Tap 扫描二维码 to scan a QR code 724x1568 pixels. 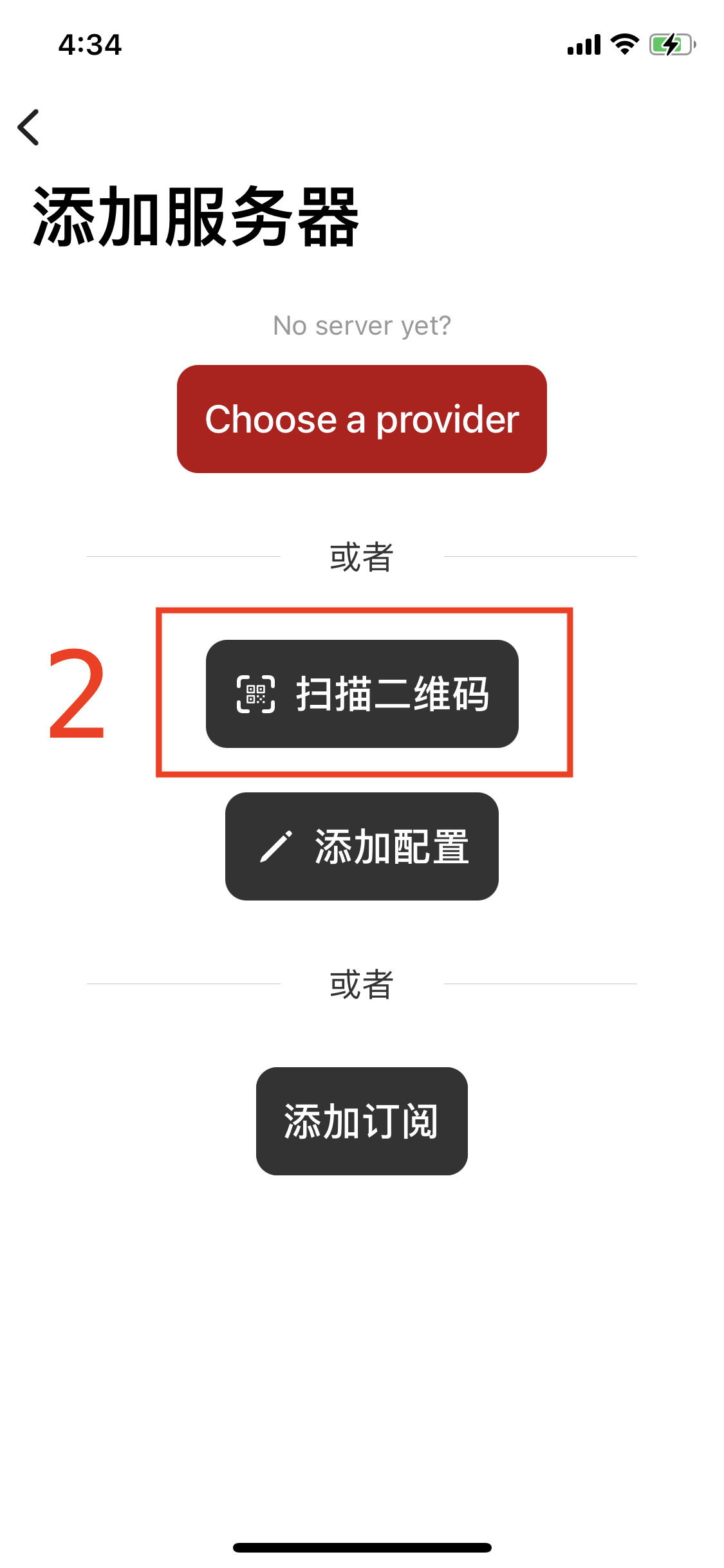pyautogui.click(x=362, y=694)
